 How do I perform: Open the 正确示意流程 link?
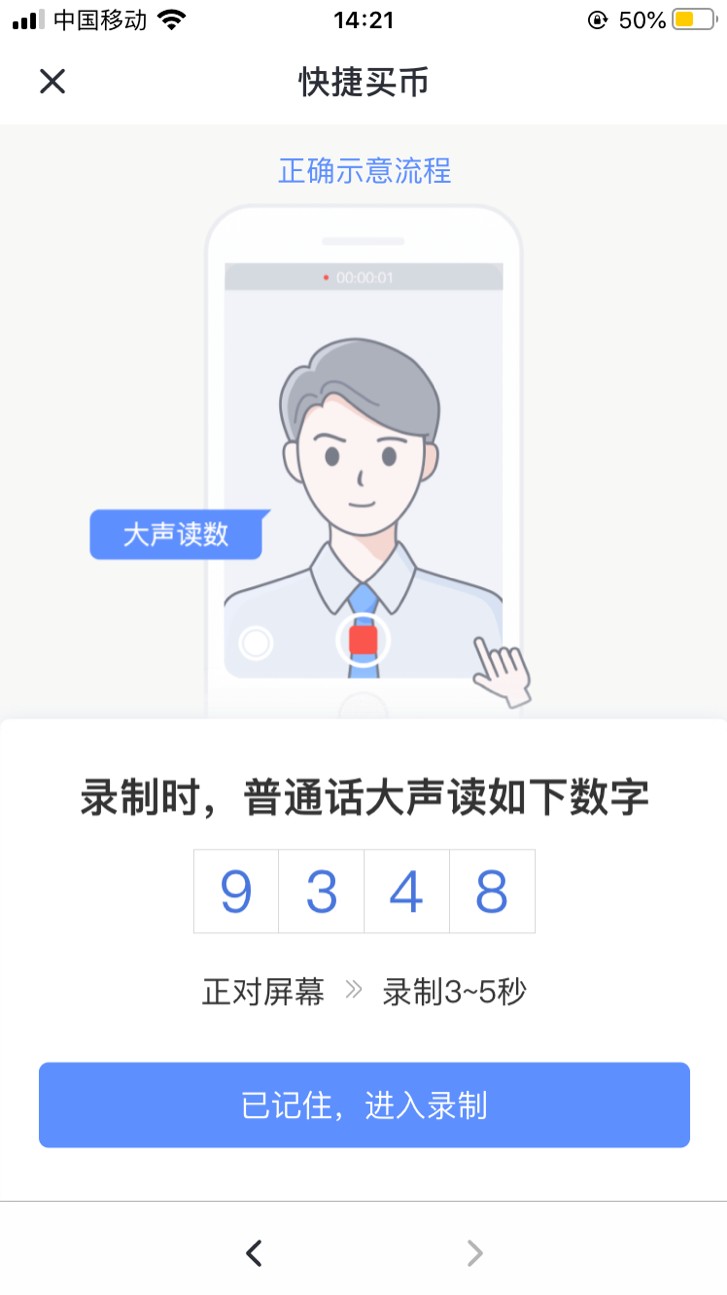pos(363,172)
